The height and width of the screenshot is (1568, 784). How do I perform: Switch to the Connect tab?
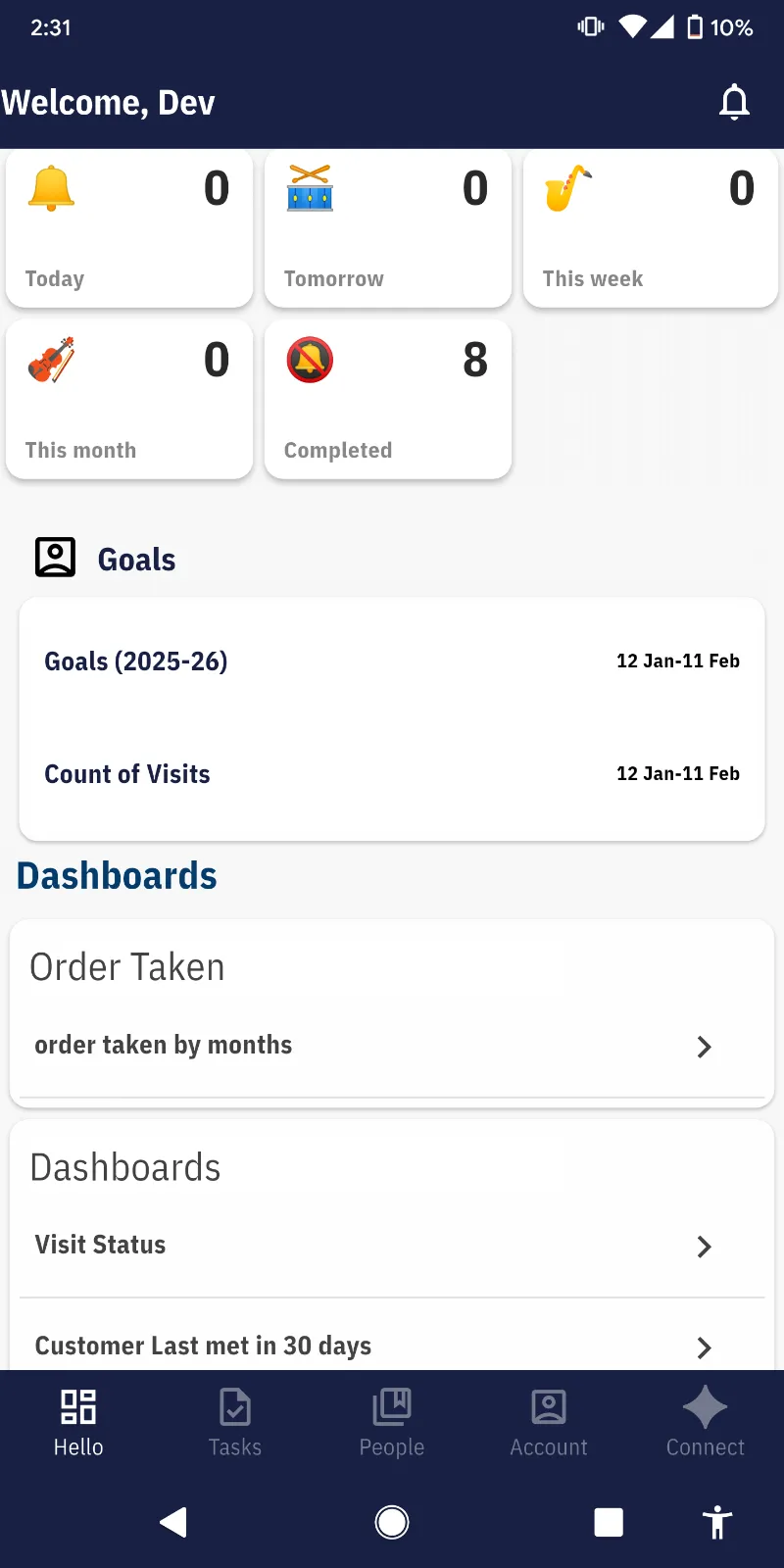pyautogui.click(x=706, y=1422)
